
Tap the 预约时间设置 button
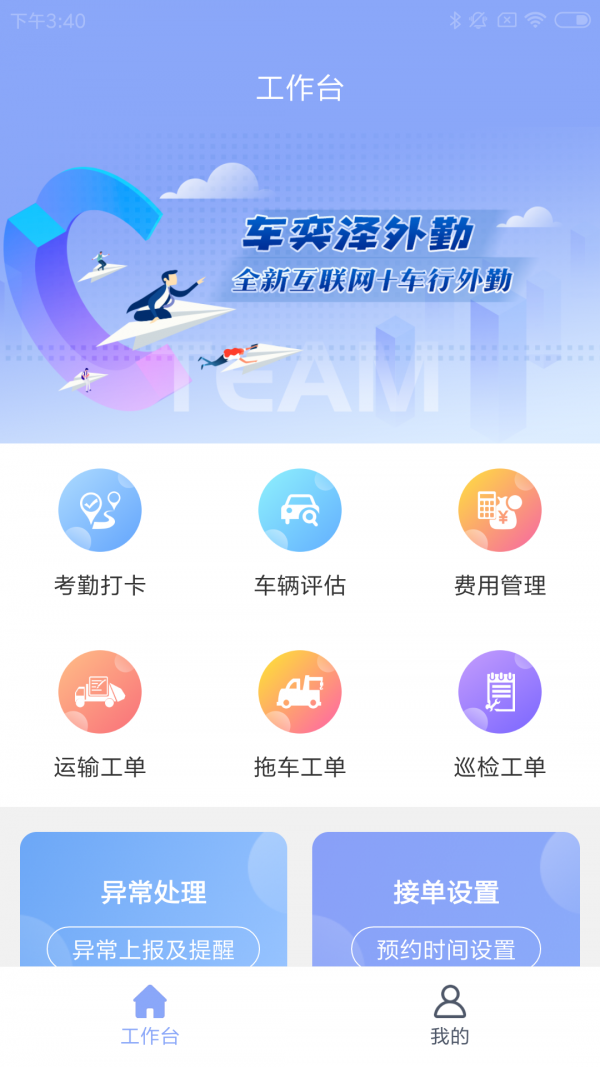(x=446, y=948)
